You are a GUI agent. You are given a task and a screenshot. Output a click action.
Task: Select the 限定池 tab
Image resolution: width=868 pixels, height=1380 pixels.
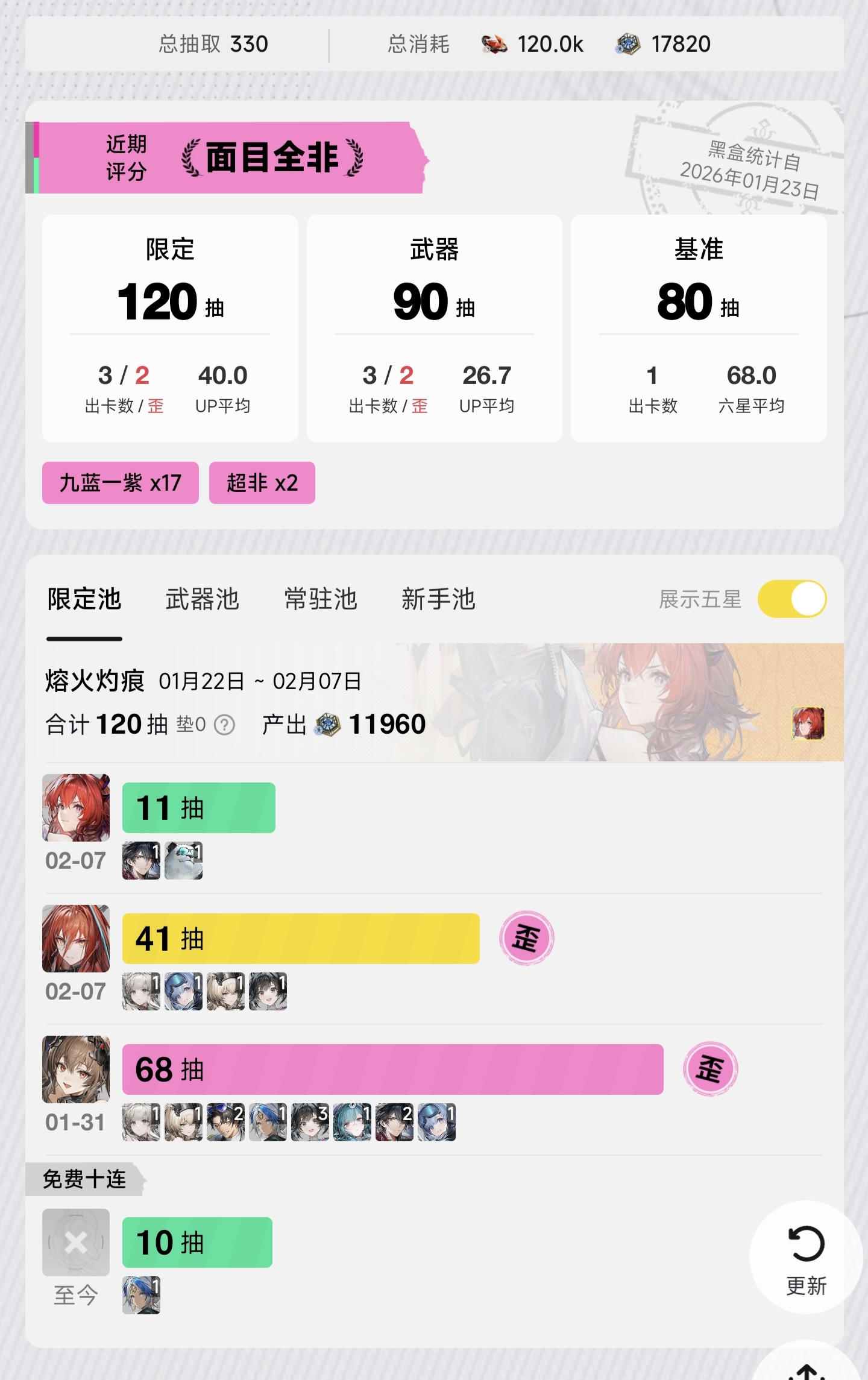(x=84, y=599)
